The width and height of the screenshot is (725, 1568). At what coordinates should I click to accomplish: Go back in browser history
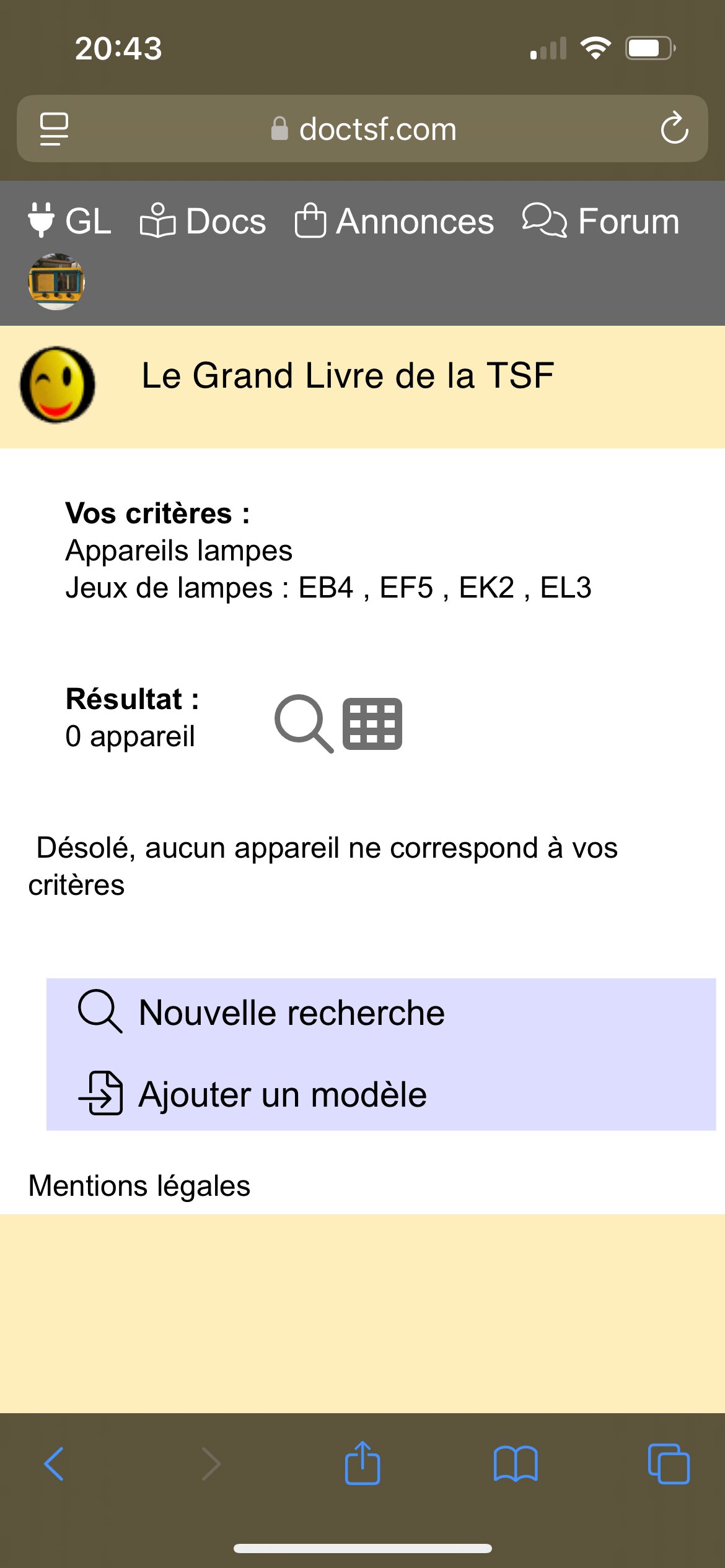pyautogui.click(x=54, y=1464)
